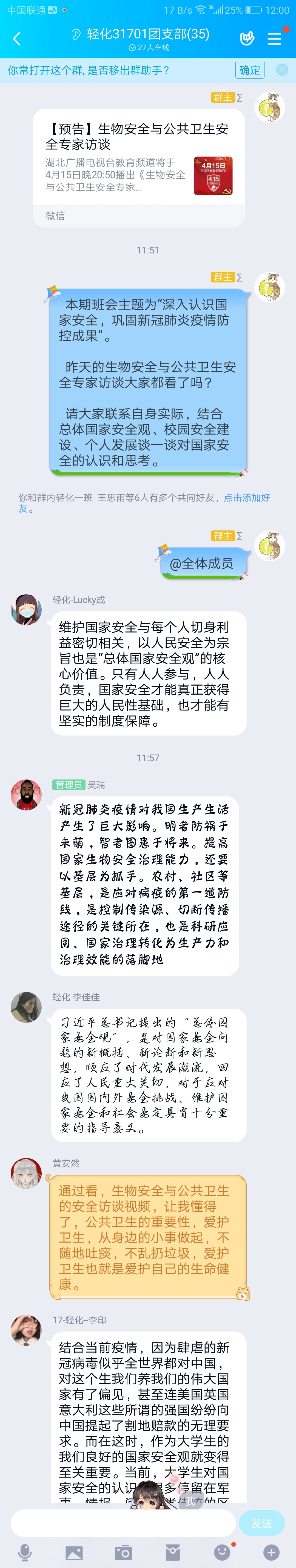Open 轻化 李佳佳's profile avatar
296x1568 pixels.
tap(26, 1007)
